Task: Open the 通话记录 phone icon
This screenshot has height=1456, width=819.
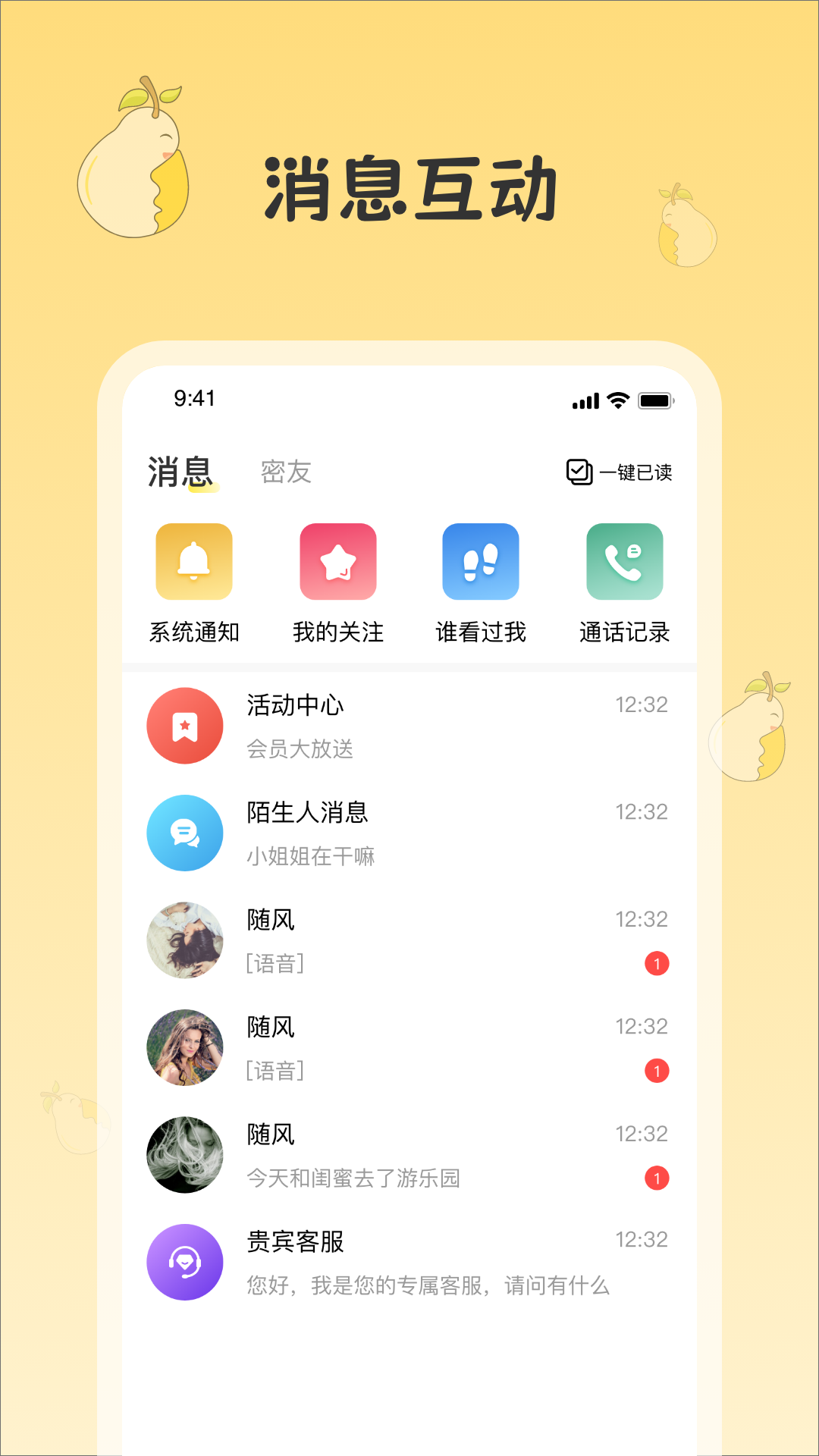Action: click(x=623, y=561)
